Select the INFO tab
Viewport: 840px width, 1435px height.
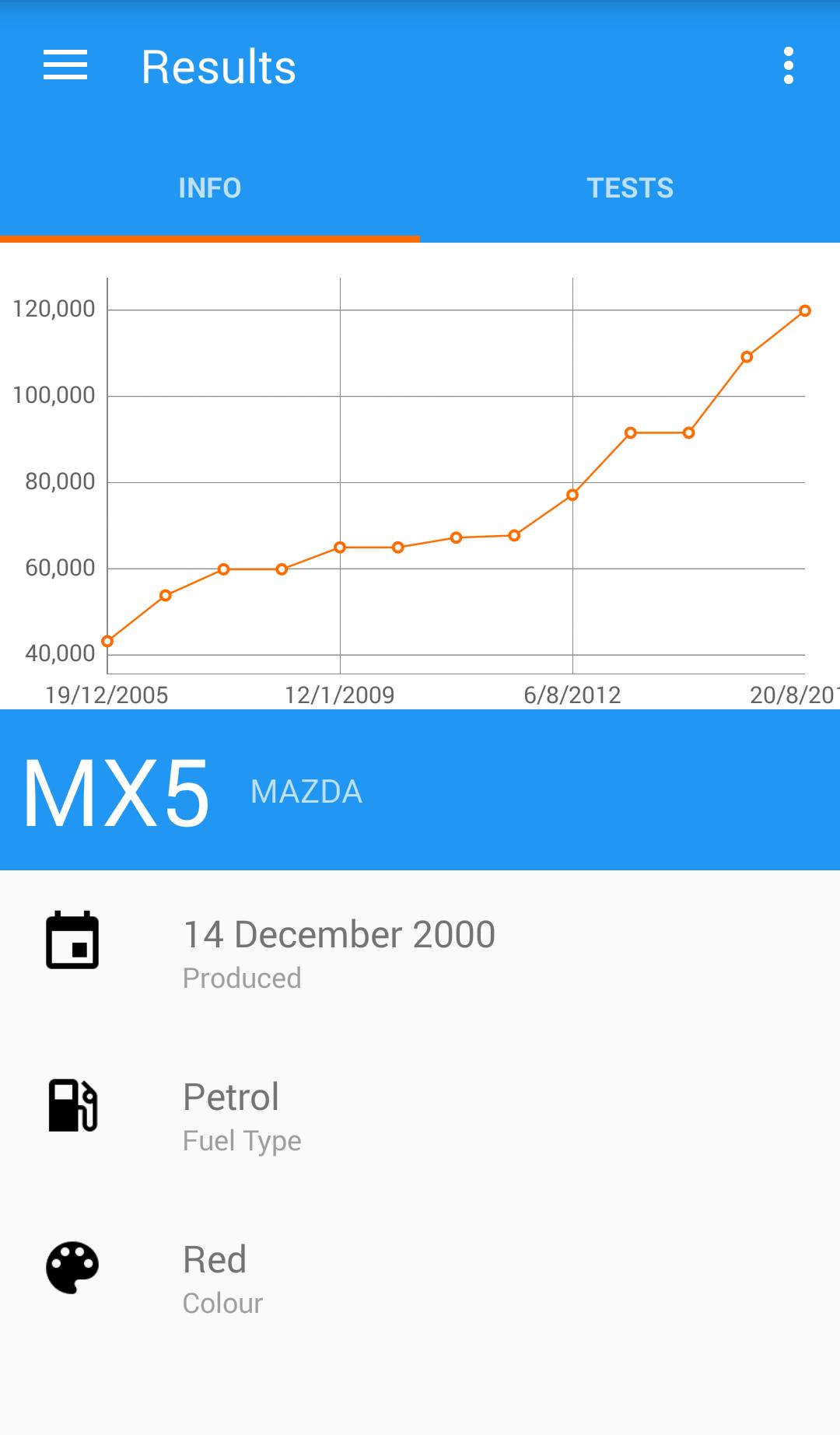pos(210,187)
